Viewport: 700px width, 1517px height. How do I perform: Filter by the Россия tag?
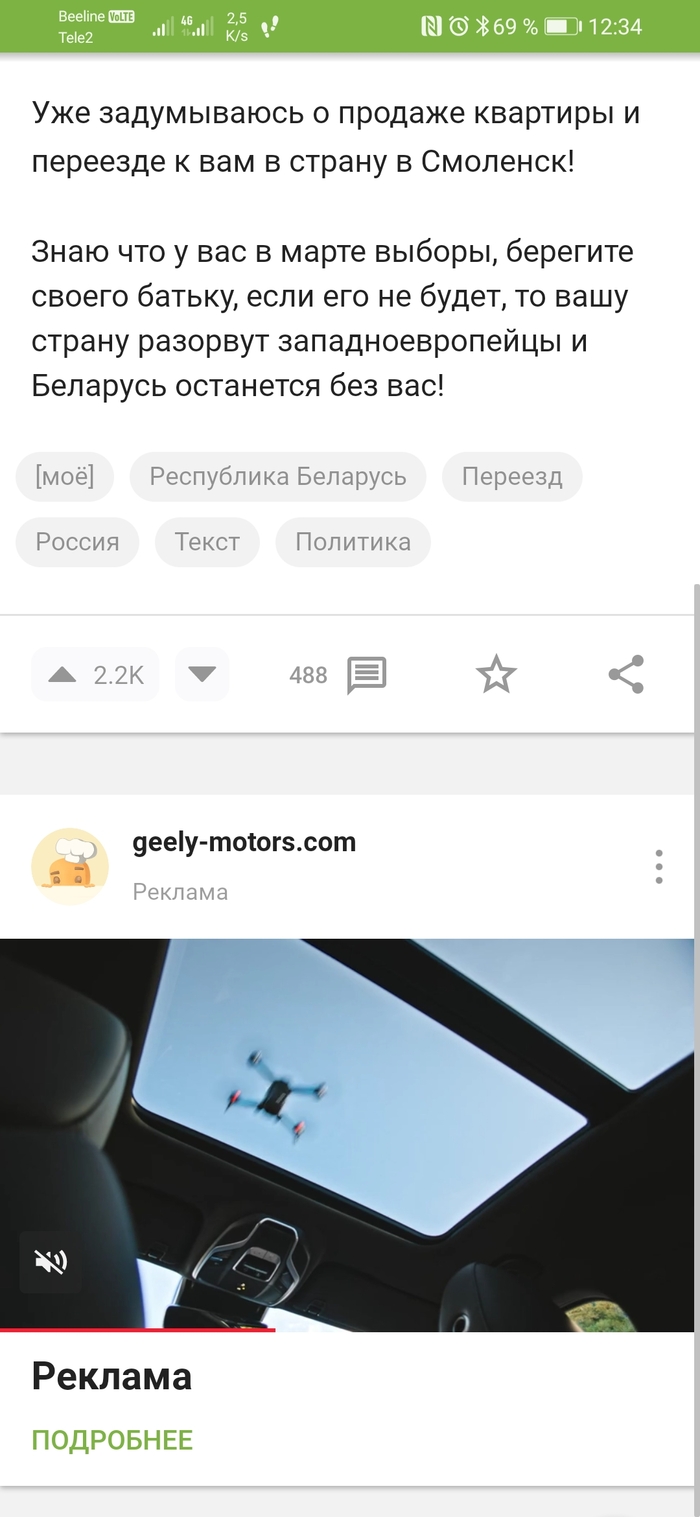(77, 542)
